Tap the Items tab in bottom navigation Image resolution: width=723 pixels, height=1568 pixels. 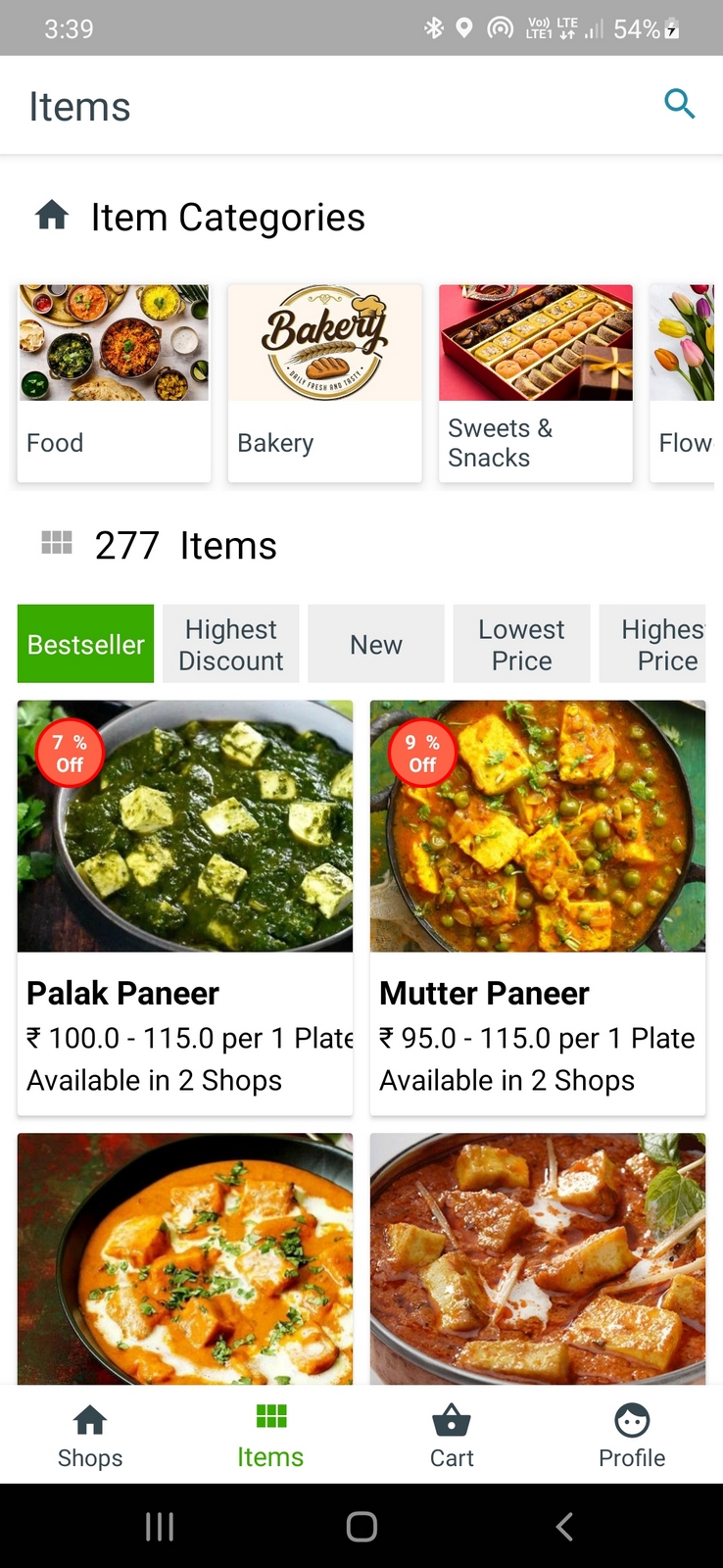pos(270,1435)
